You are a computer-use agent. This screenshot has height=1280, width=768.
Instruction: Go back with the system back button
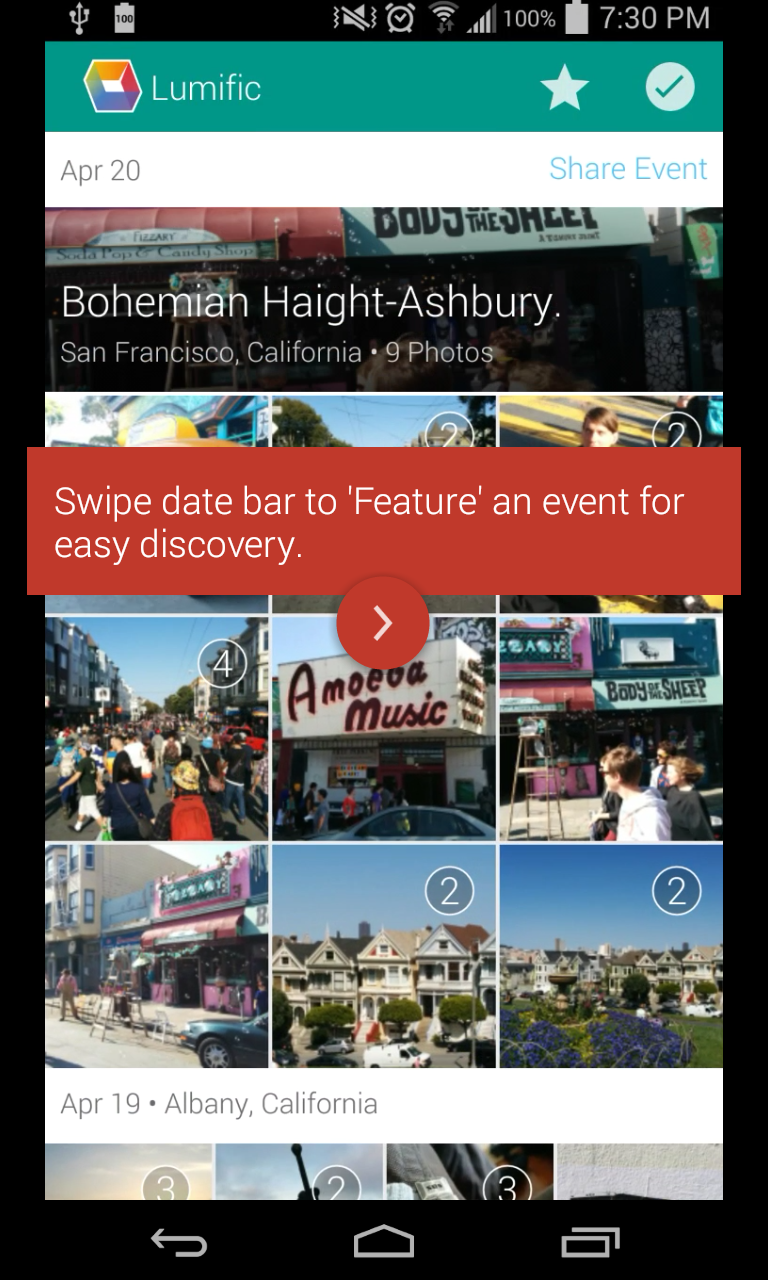pyautogui.click(x=179, y=1242)
